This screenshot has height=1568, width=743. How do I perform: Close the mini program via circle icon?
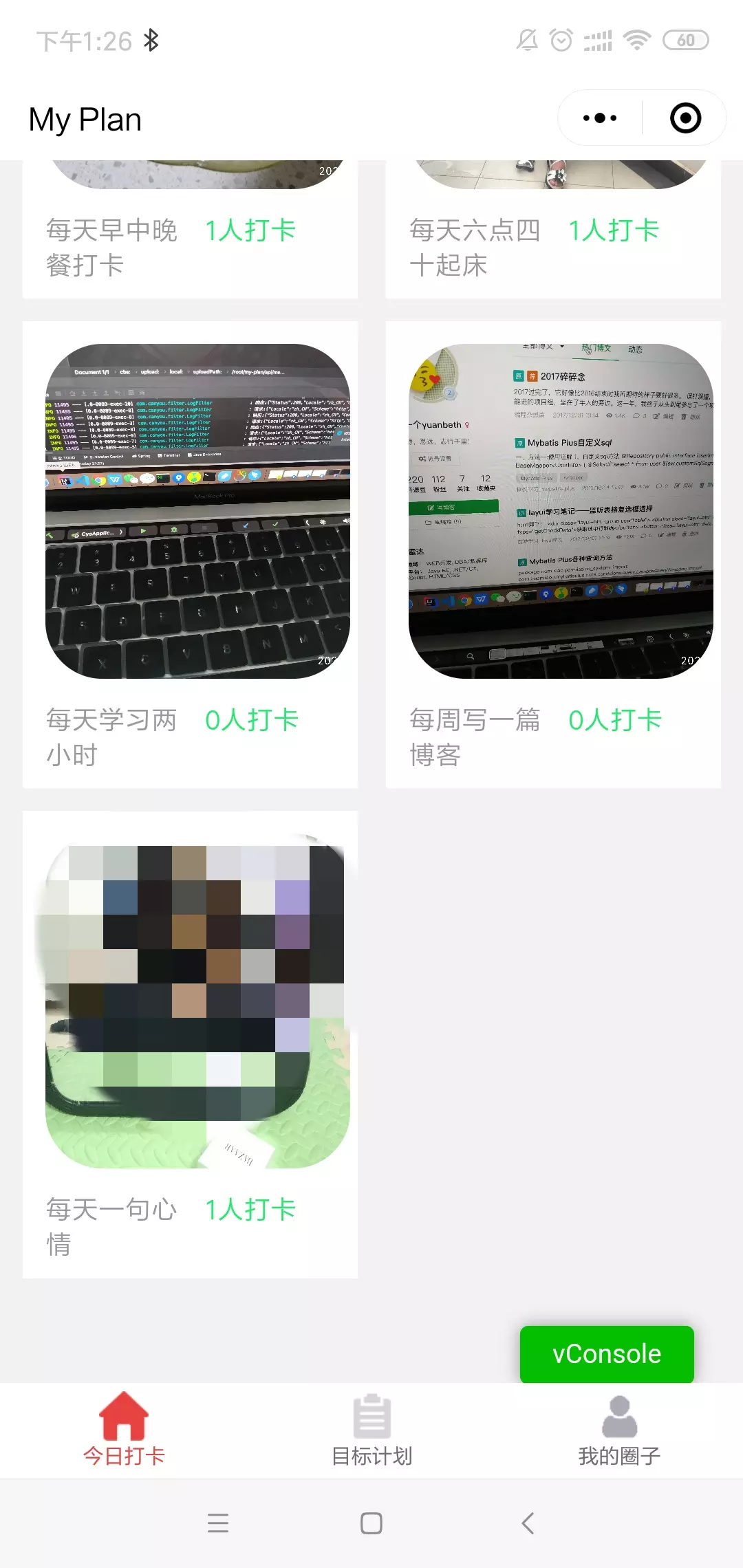coord(685,118)
